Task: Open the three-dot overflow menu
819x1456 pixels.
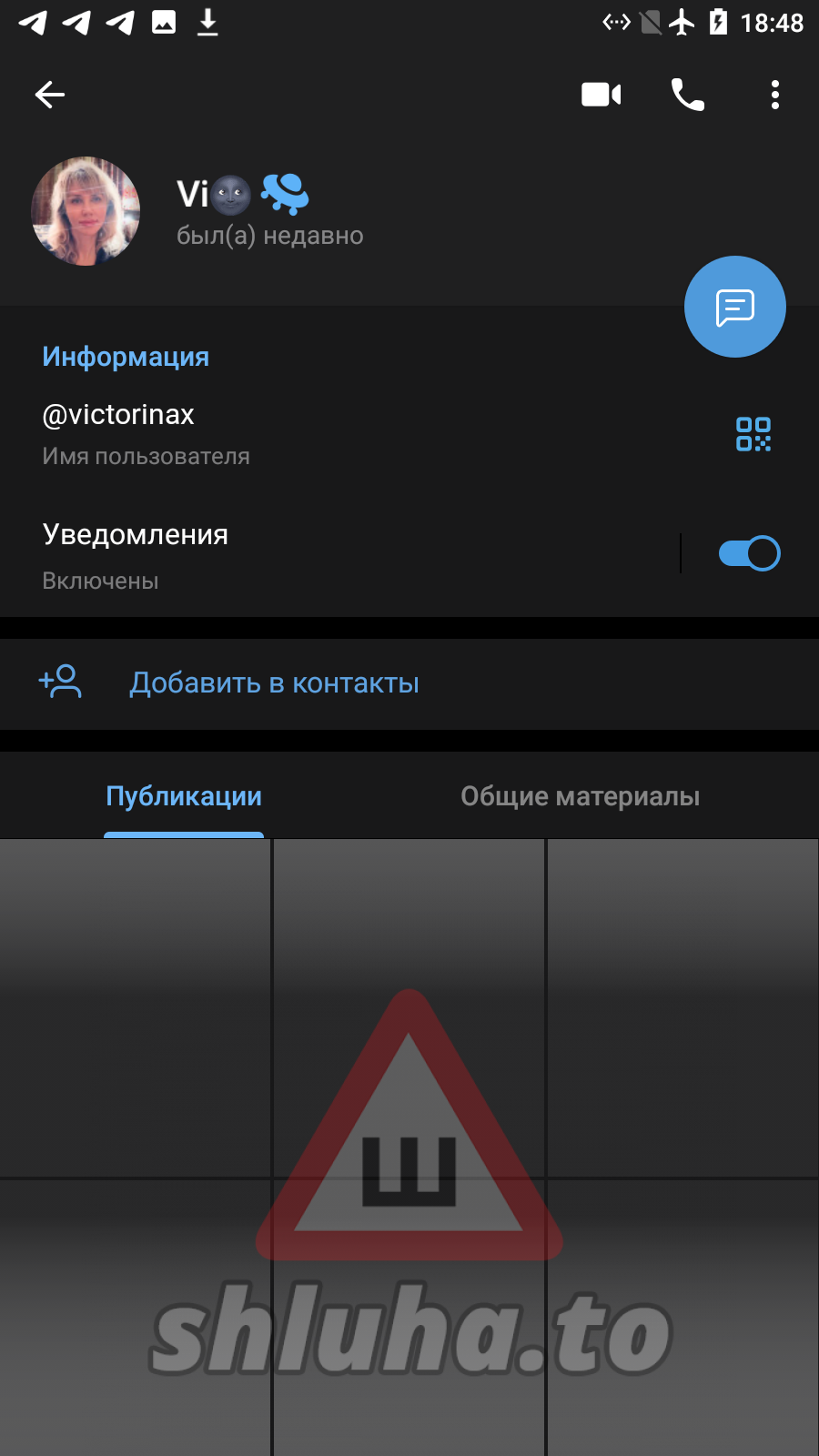Action: [x=774, y=95]
